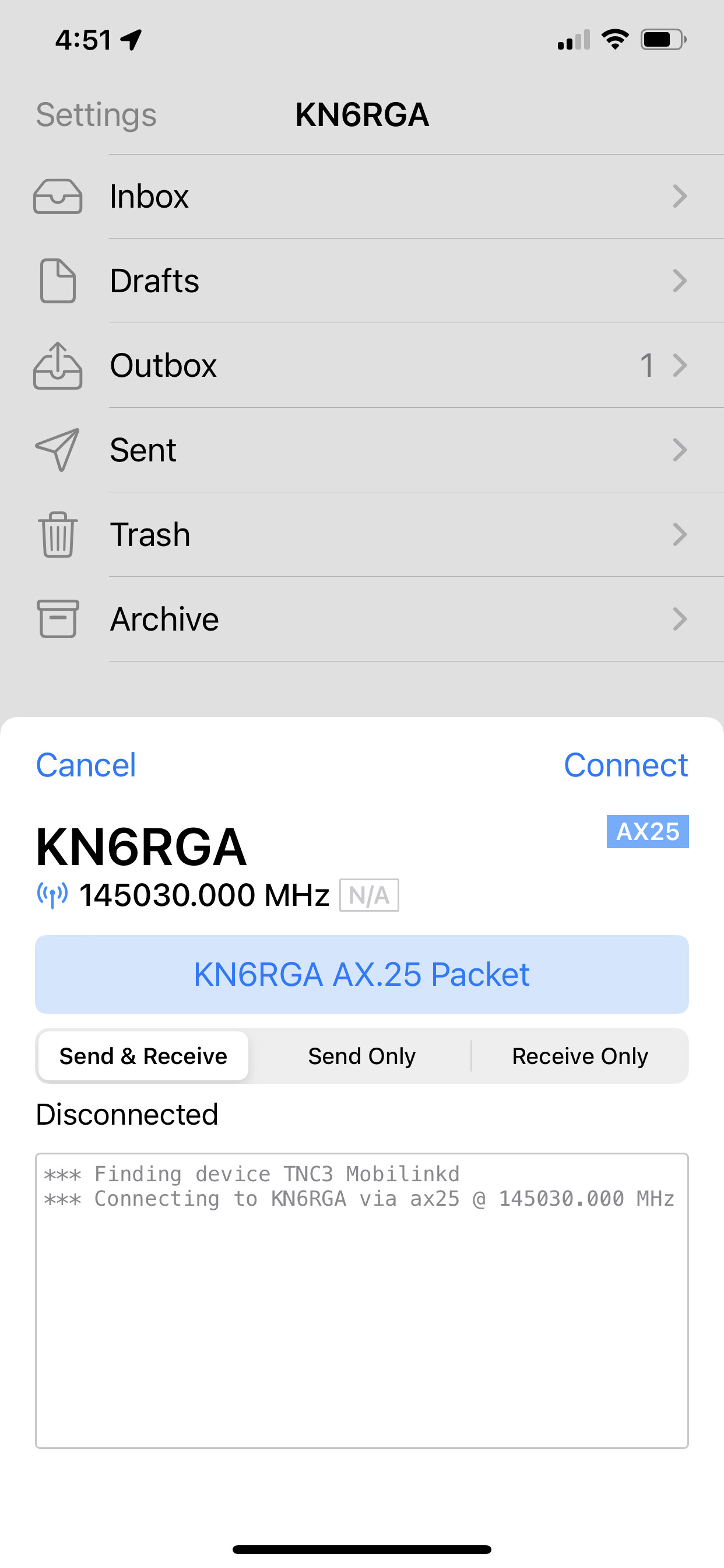
Task: Tap Cancel to dismiss the connection sheet
Action: (x=86, y=765)
